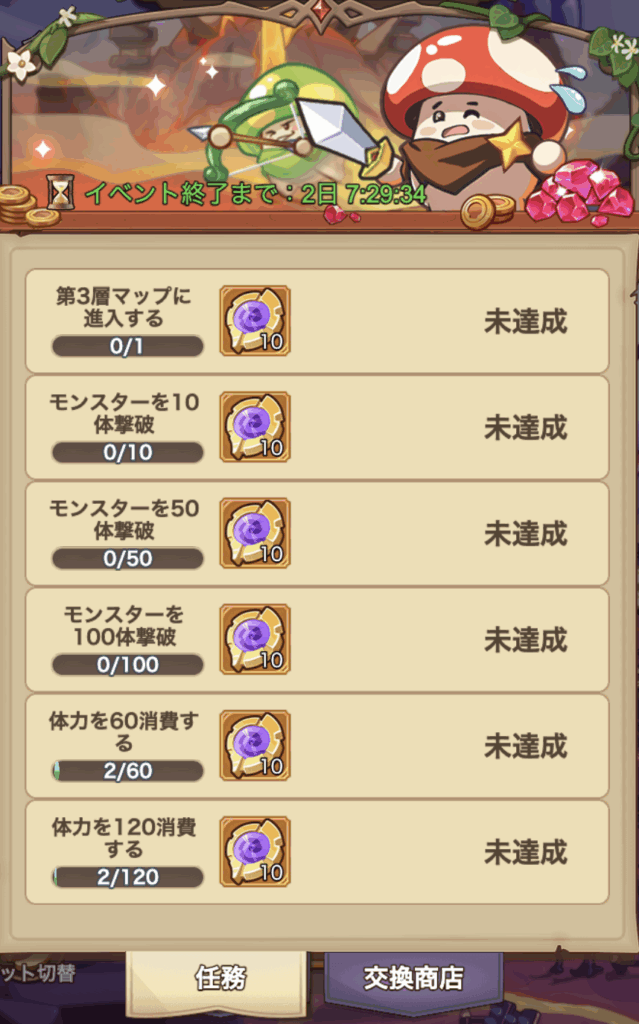Tap reward icon for 第3層マップに進入する
Image resolution: width=639 pixels, height=1024 pixels.
click(255, 321)
